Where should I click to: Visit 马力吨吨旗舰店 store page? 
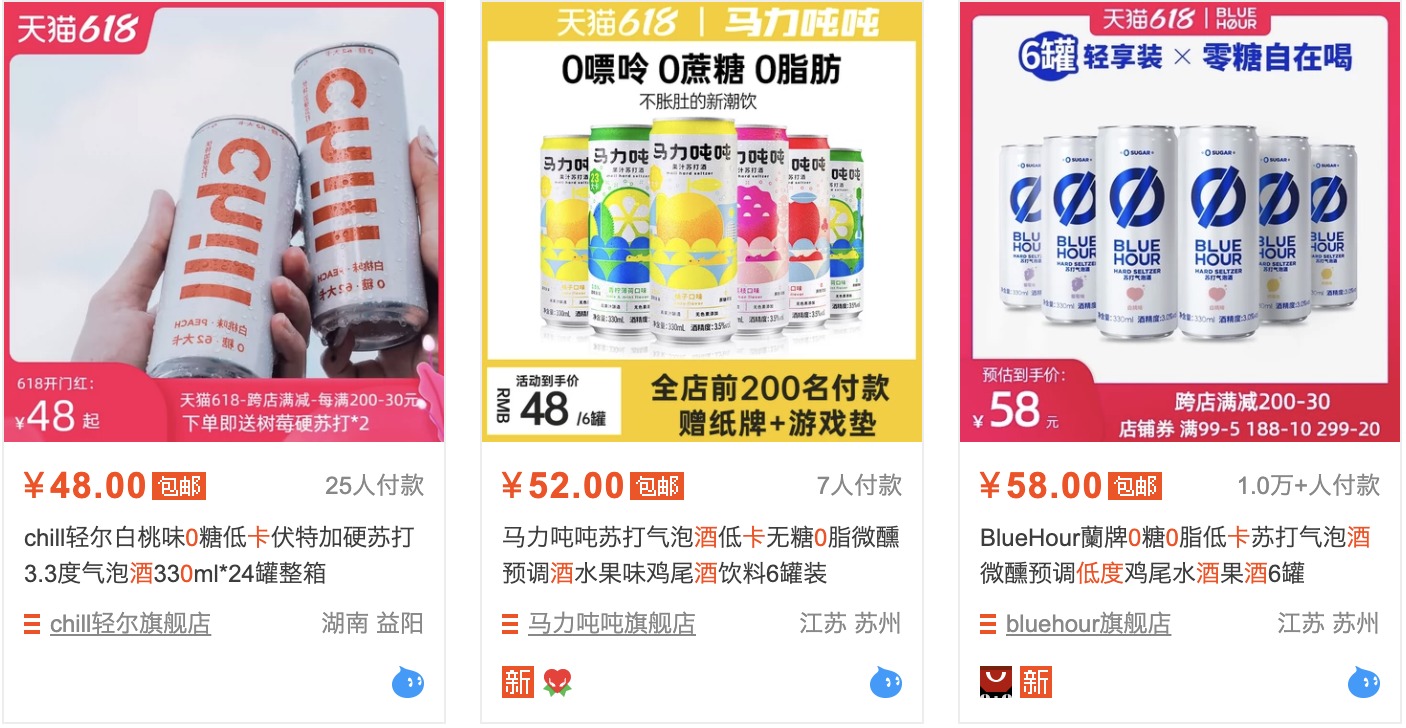[x=611, y=624]
